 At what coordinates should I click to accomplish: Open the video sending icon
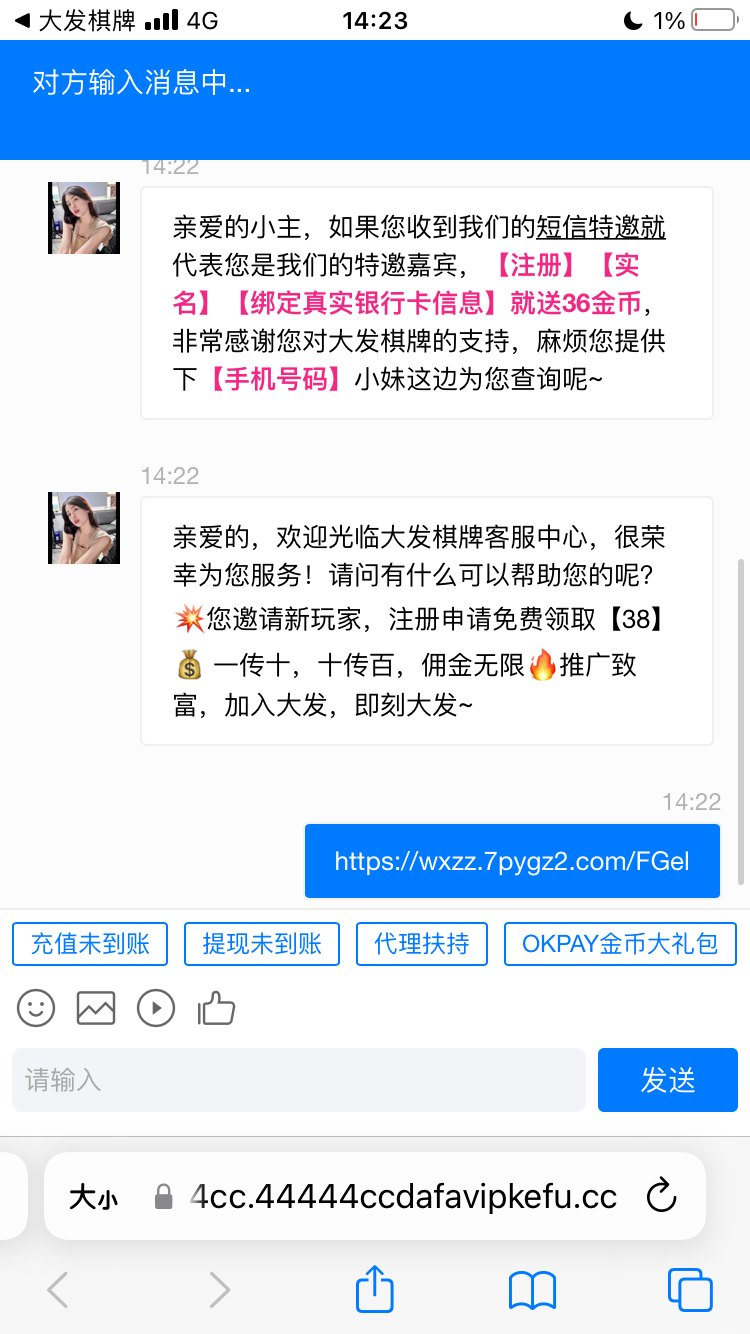156,1009
